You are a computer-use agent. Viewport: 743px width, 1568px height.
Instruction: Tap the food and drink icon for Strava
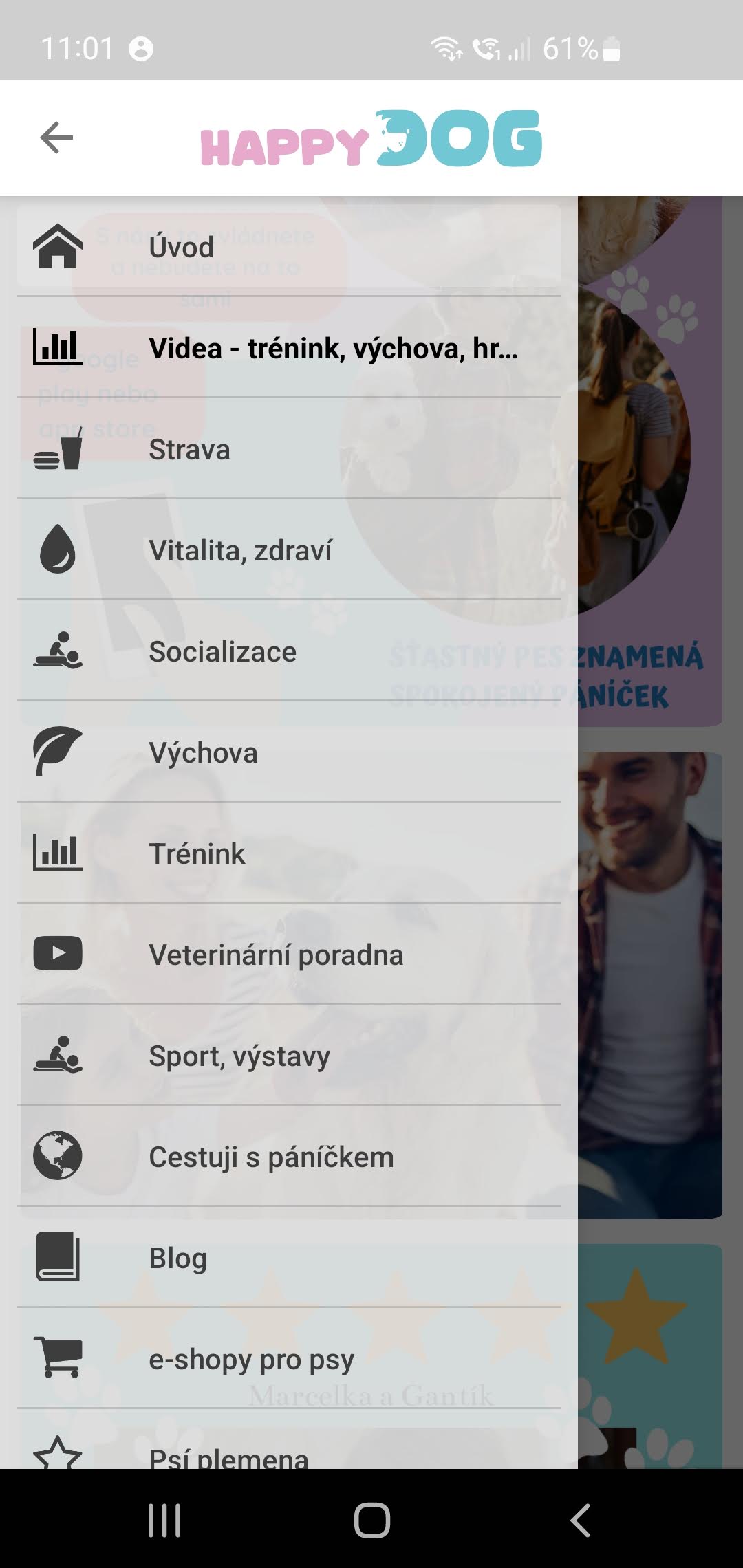58,448
